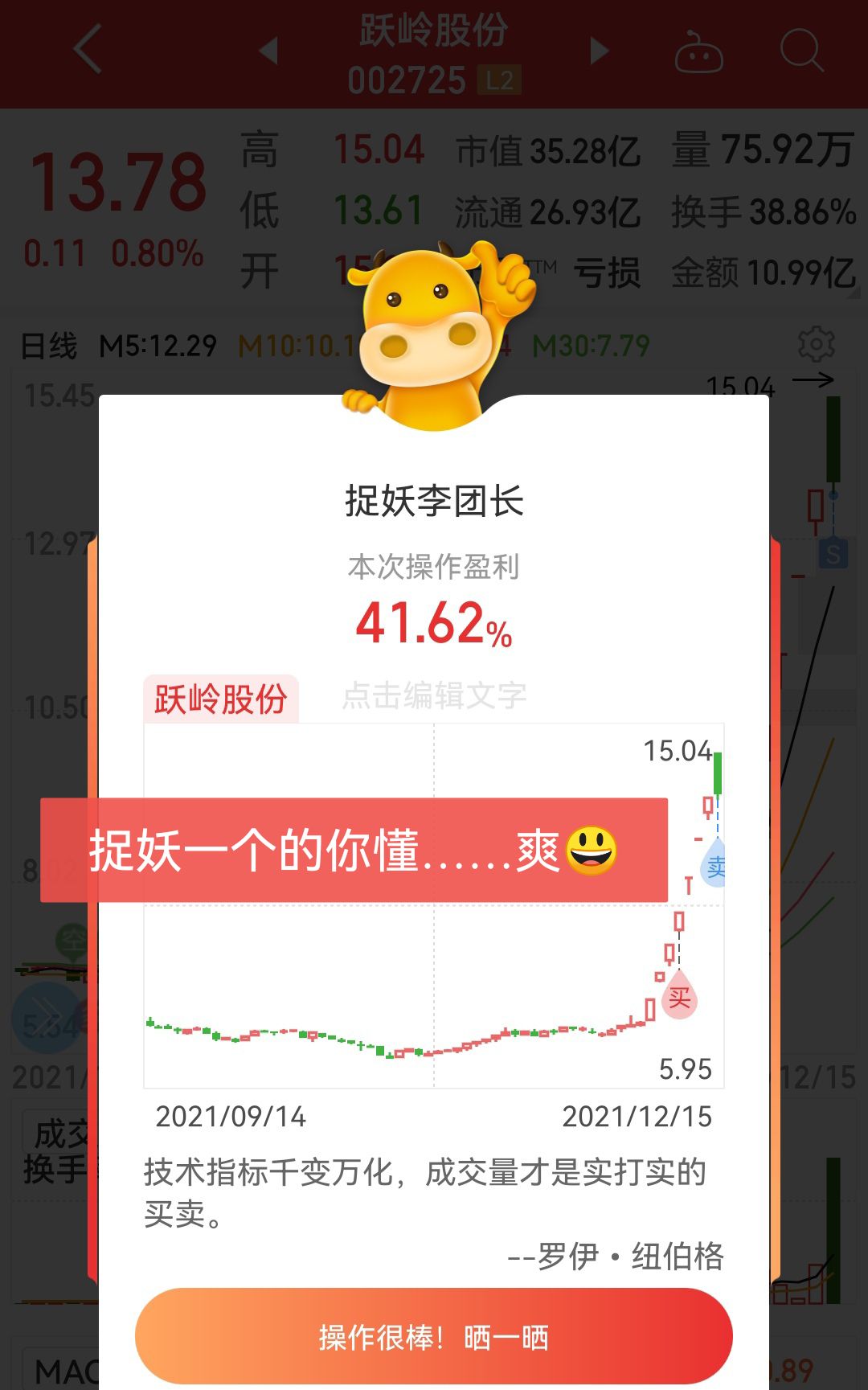This screenshot has height=1390, width=868.
Task: Open chart settings gear icon
Action: 816,345
